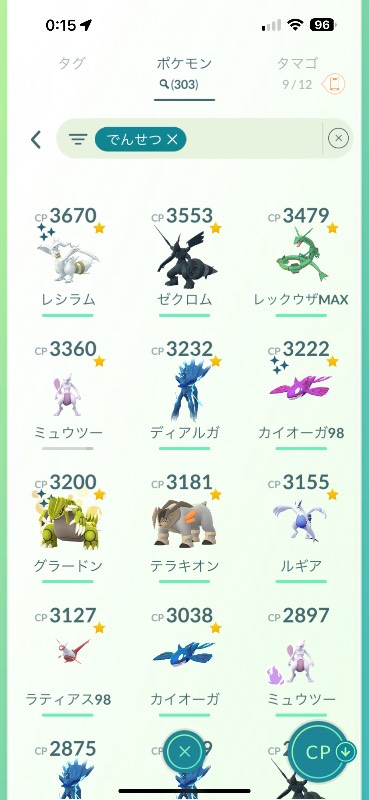Open ミュウツー CP 3360
The image size is (369, 800).
68,394
